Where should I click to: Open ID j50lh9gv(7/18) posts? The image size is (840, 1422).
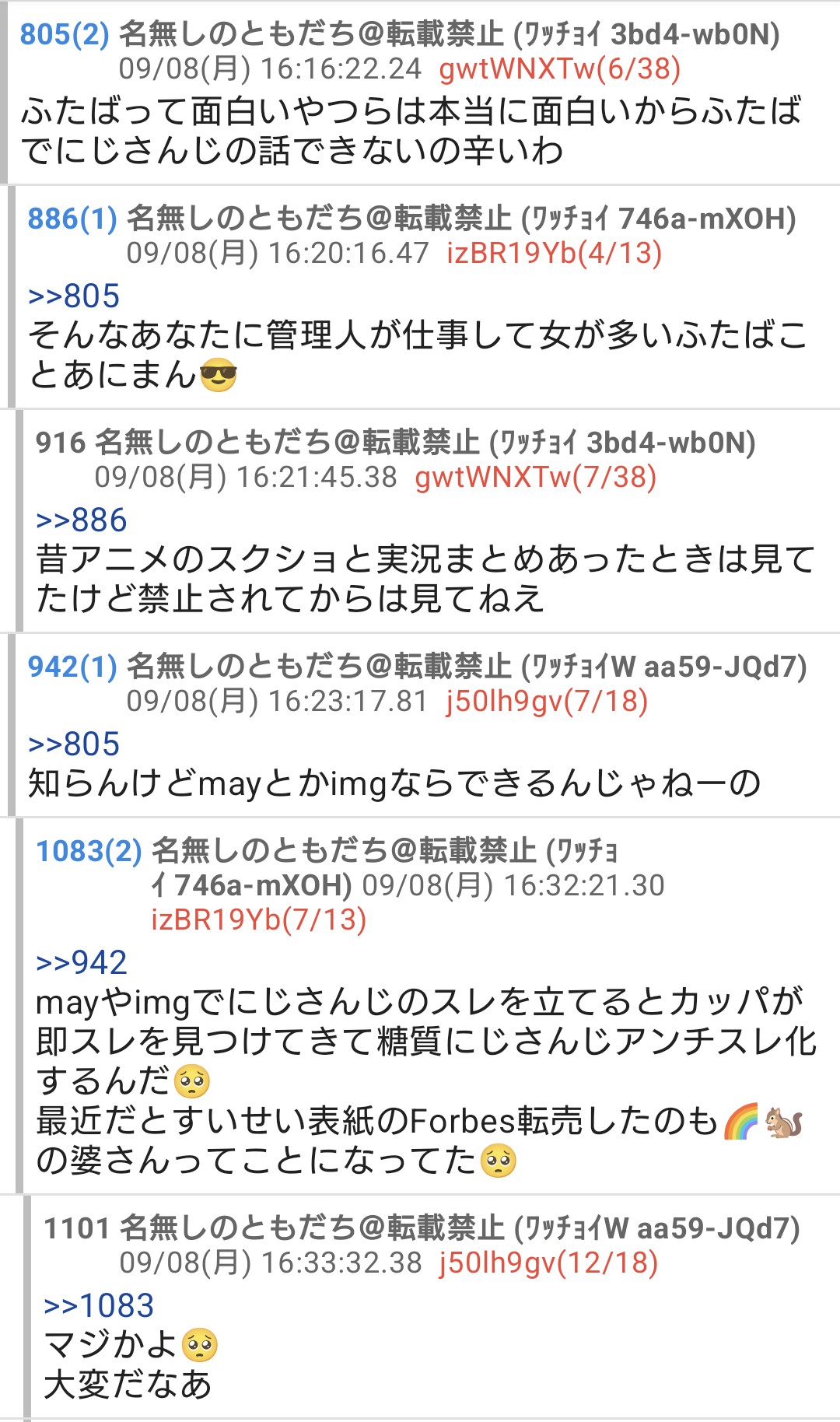(x=547, y=702)
